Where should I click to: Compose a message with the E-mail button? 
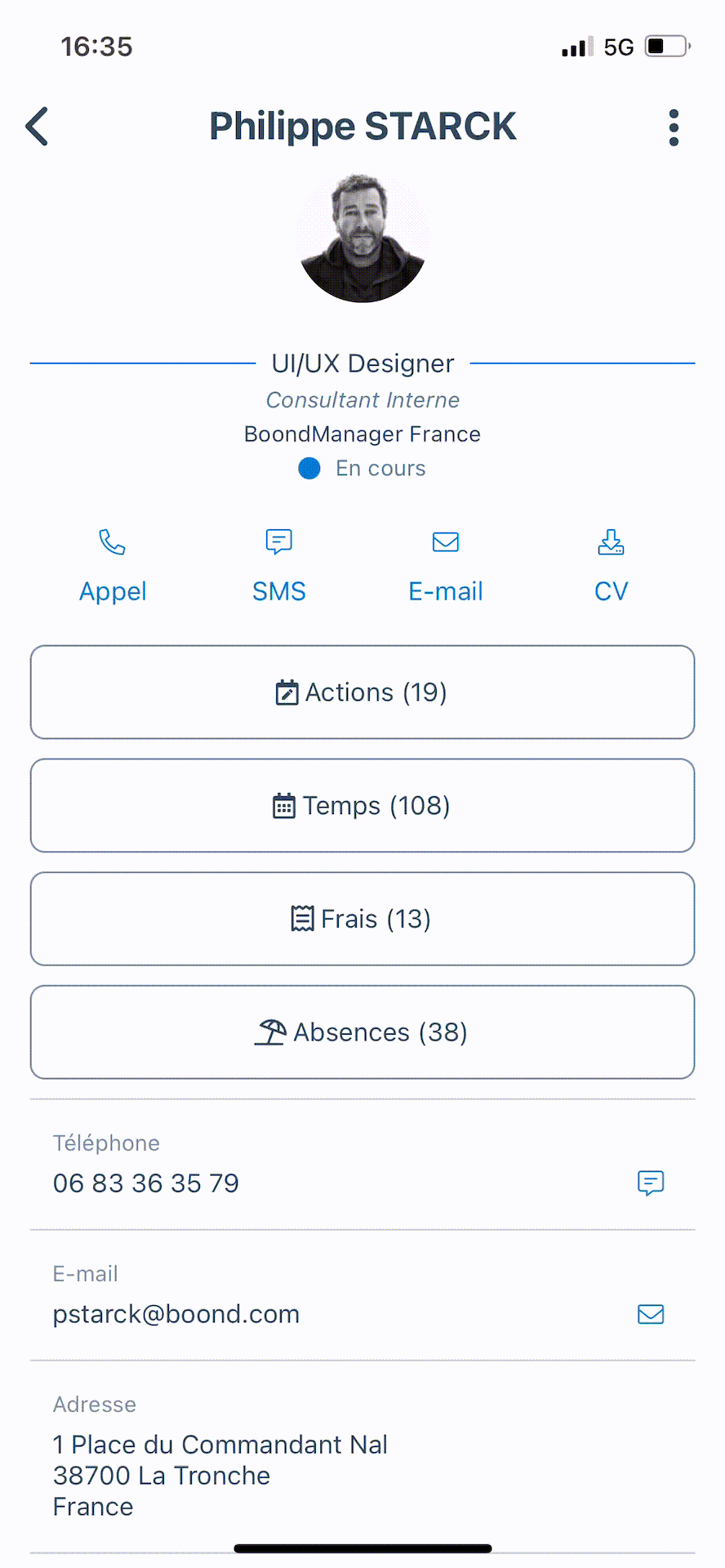[446, 567]
